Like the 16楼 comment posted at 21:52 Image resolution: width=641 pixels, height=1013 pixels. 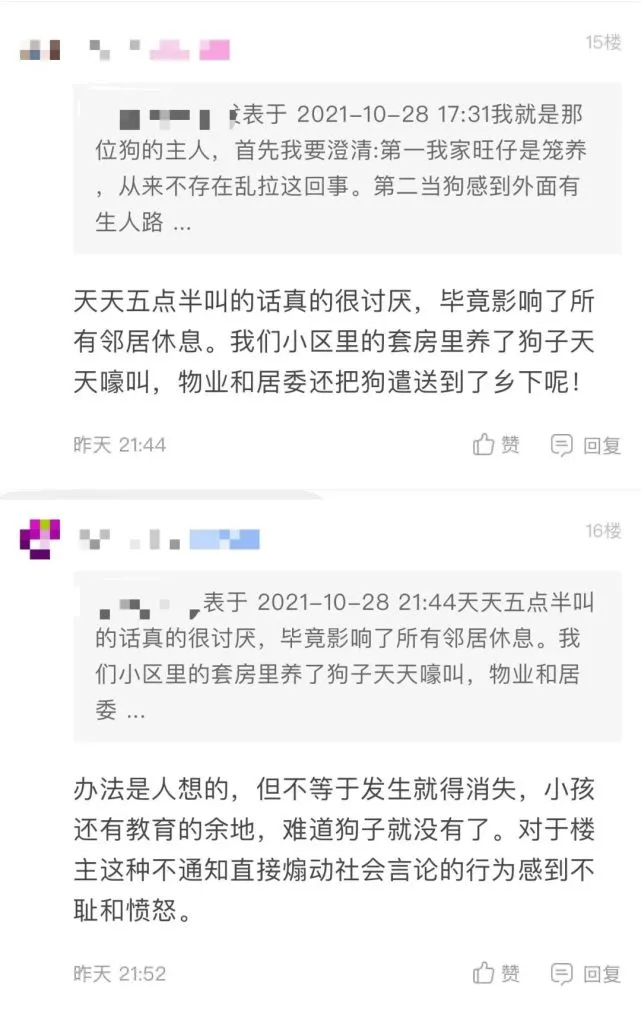click(x=497, y=972)
